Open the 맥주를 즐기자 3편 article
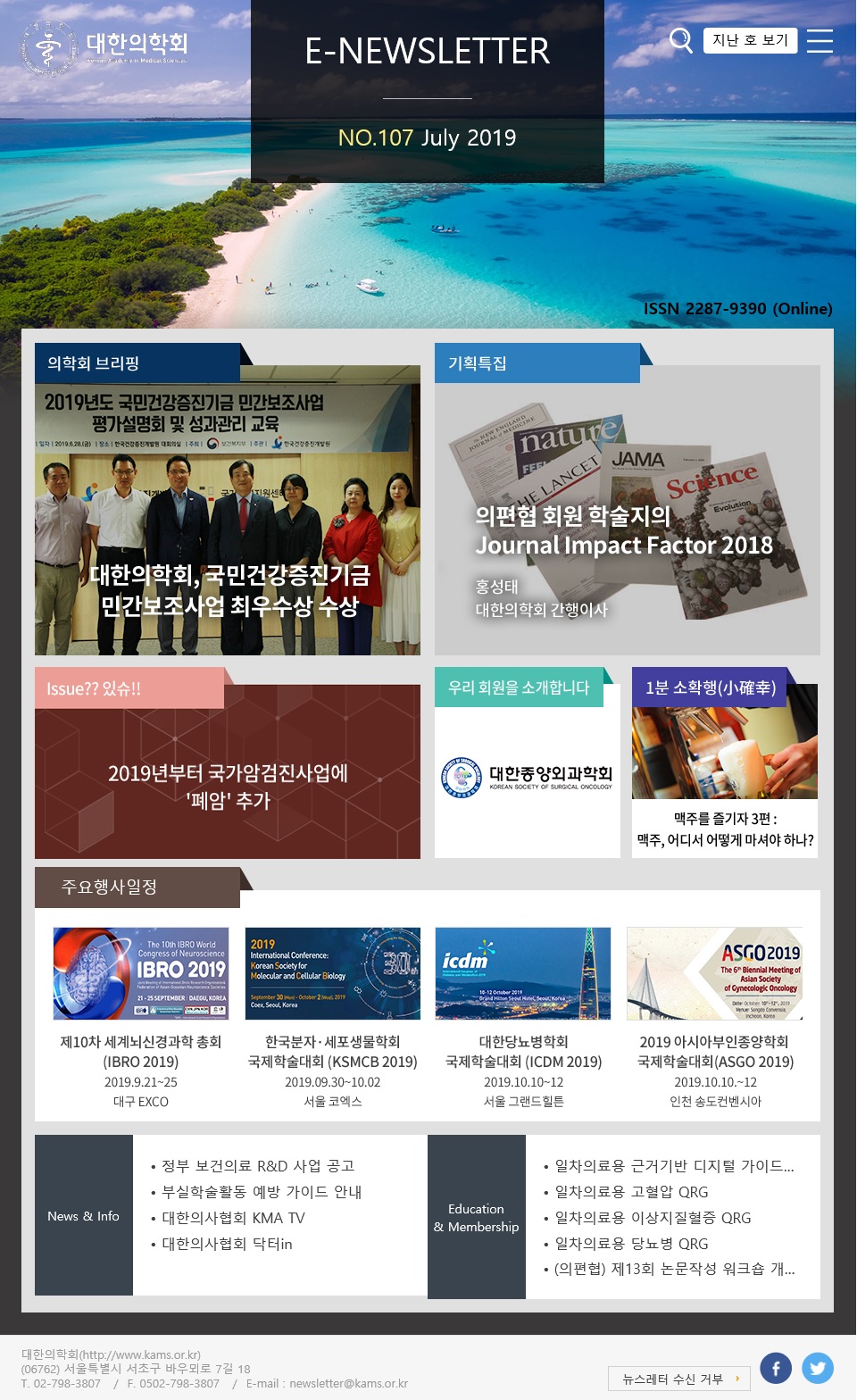 point(725,830)
